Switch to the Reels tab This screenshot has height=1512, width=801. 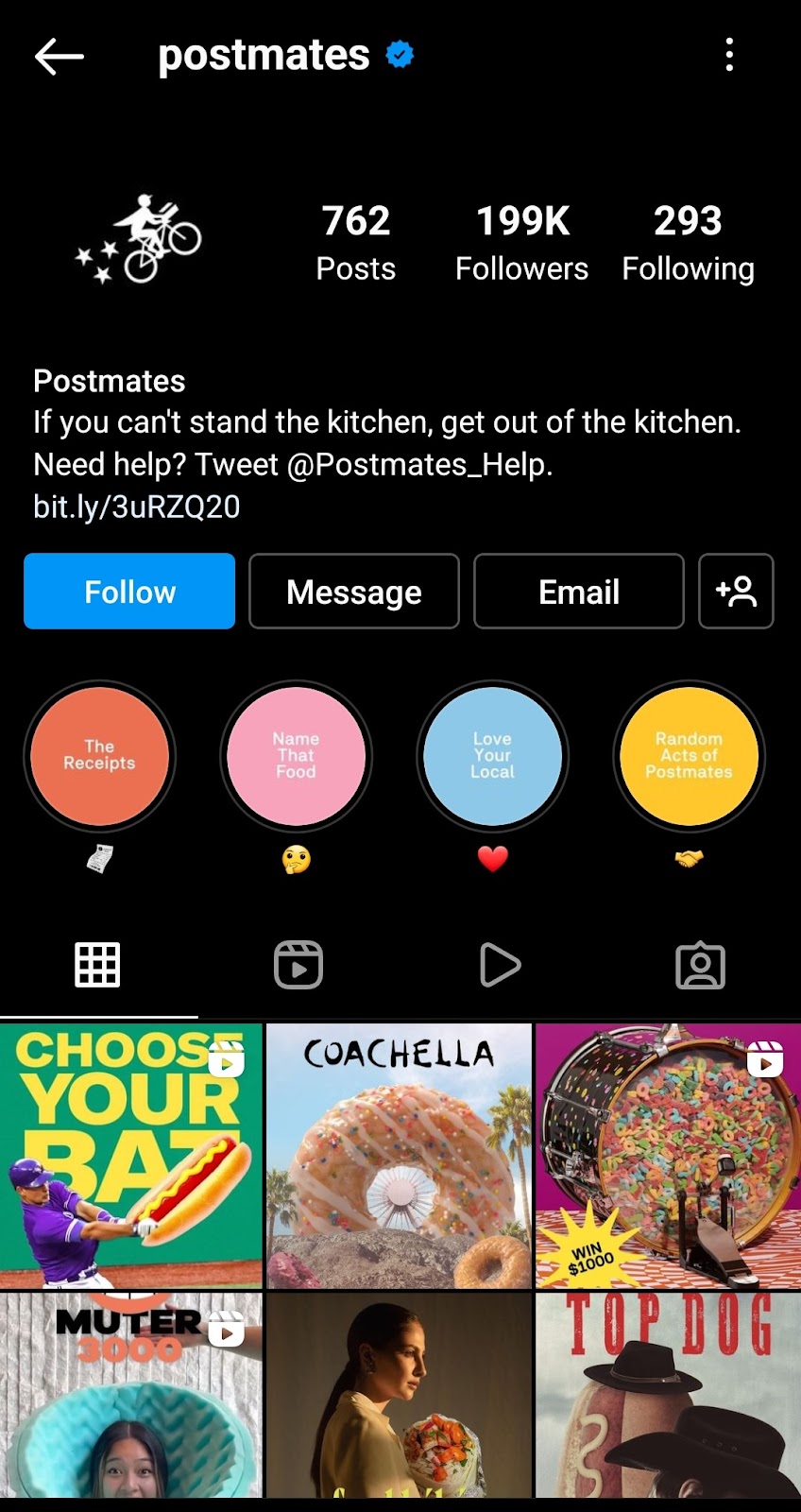pyautogui.click(x=298, y=966)
